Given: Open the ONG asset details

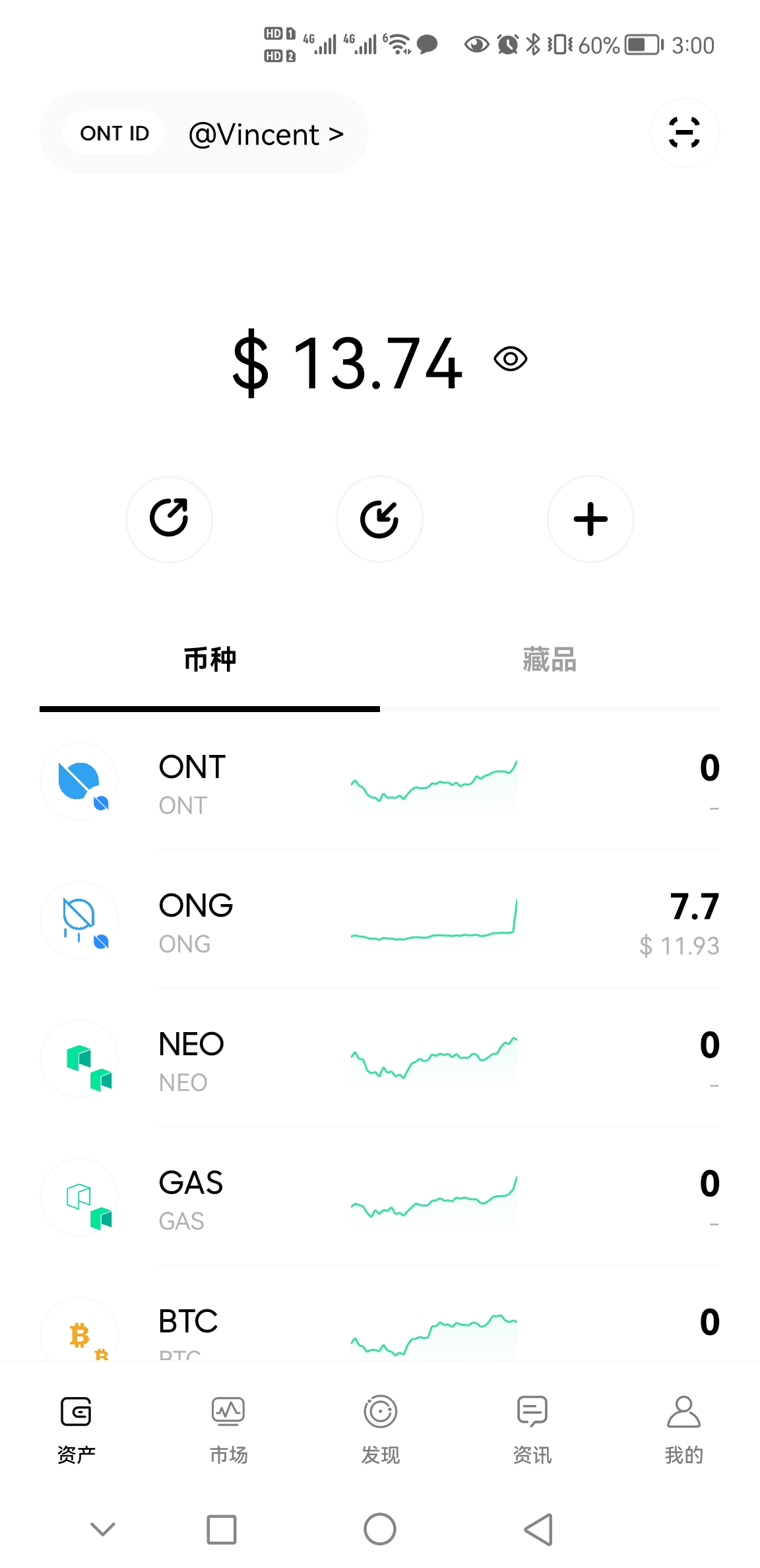Looking at the screenshot, I should tap(380, 923).
